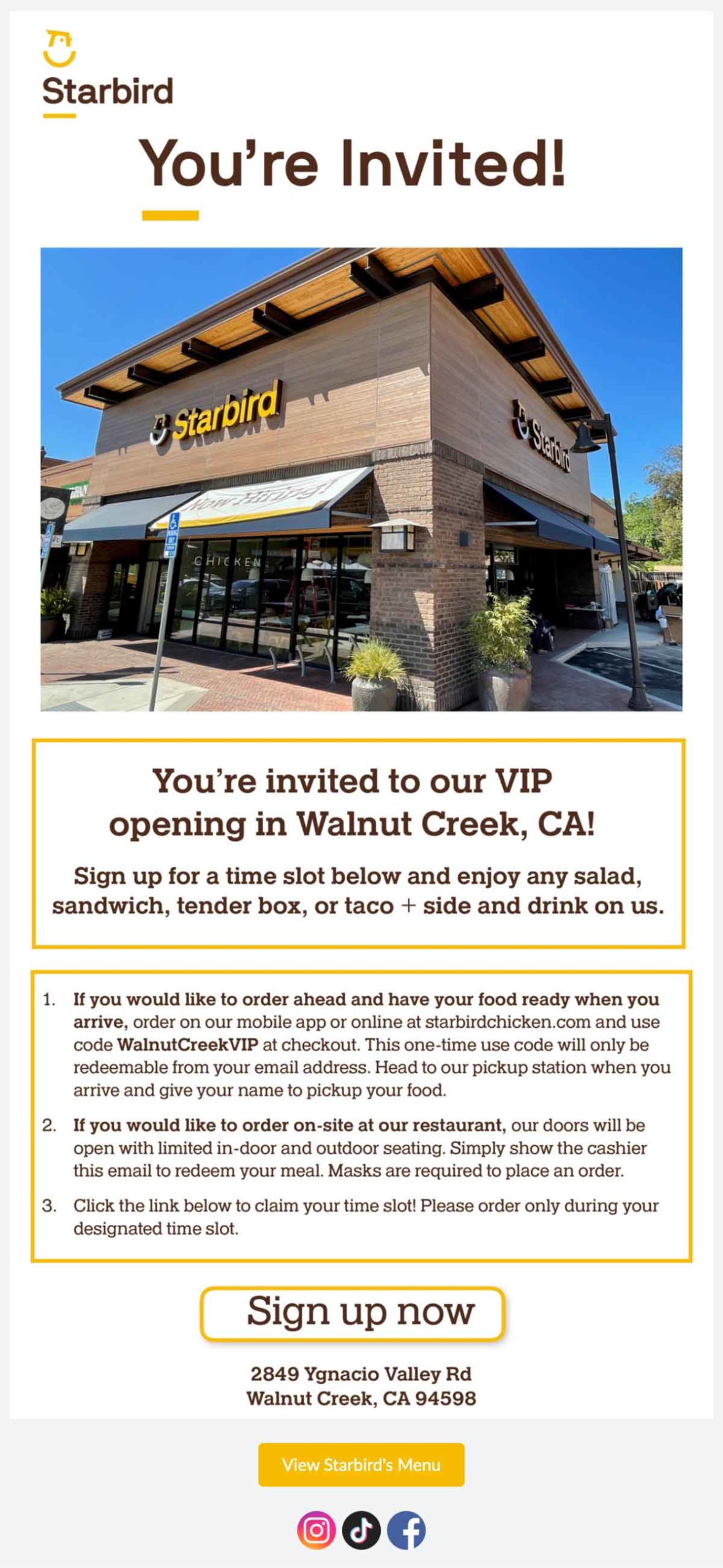Go to Starbird's Facebook page

coord(406,1531)
